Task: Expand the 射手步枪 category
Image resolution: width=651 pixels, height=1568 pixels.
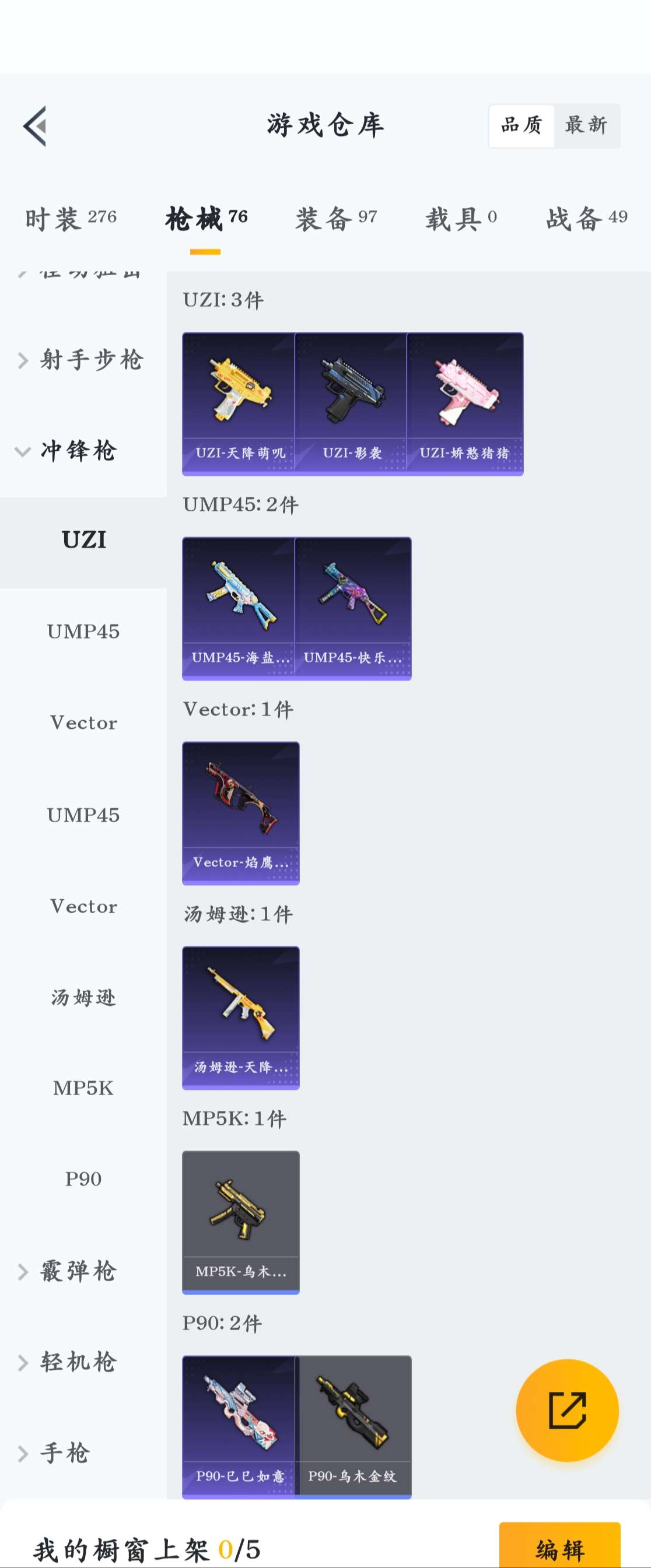Action: 82,360
